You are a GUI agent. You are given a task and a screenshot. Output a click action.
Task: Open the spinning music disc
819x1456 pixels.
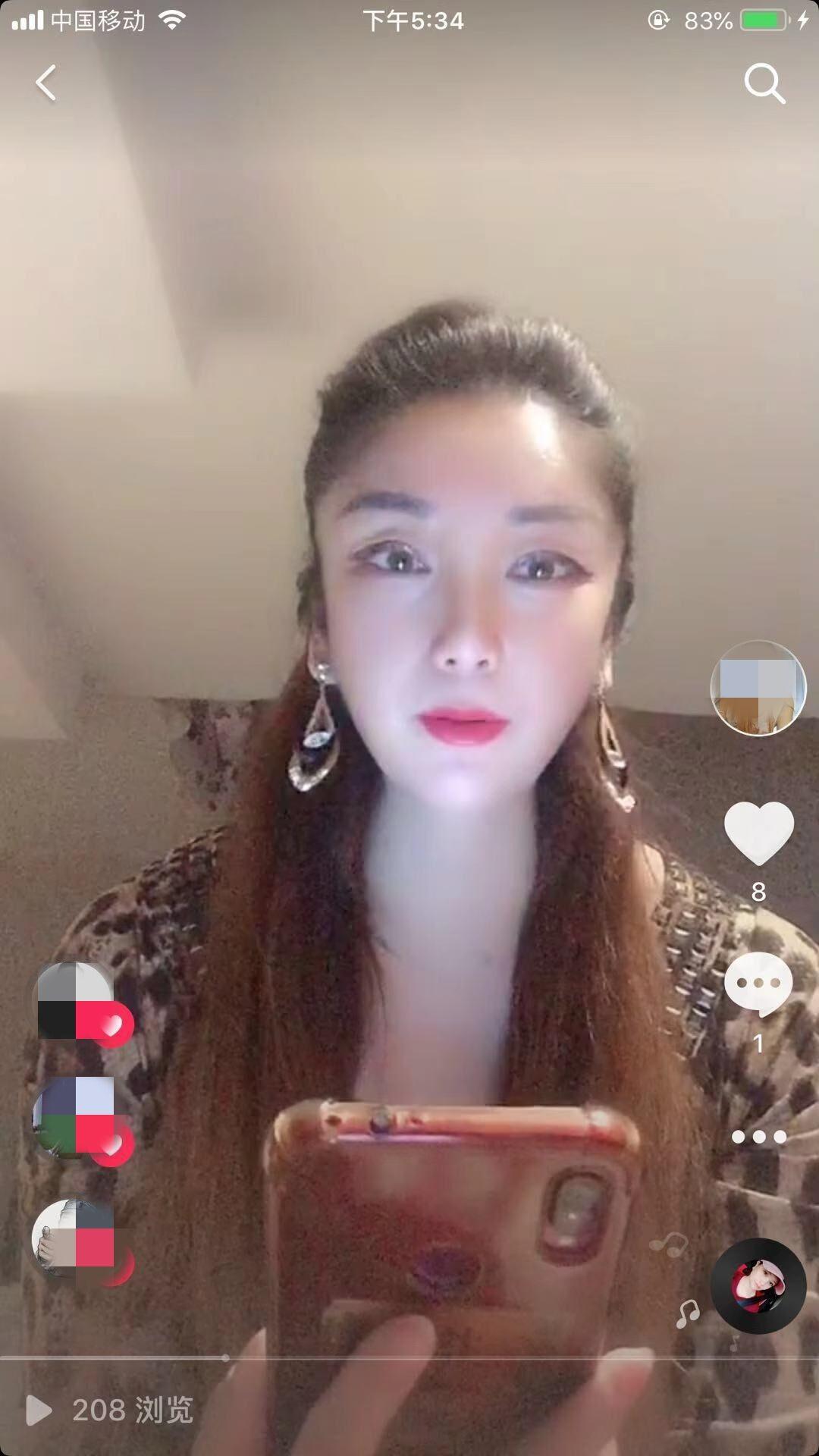coord(758,1286)
